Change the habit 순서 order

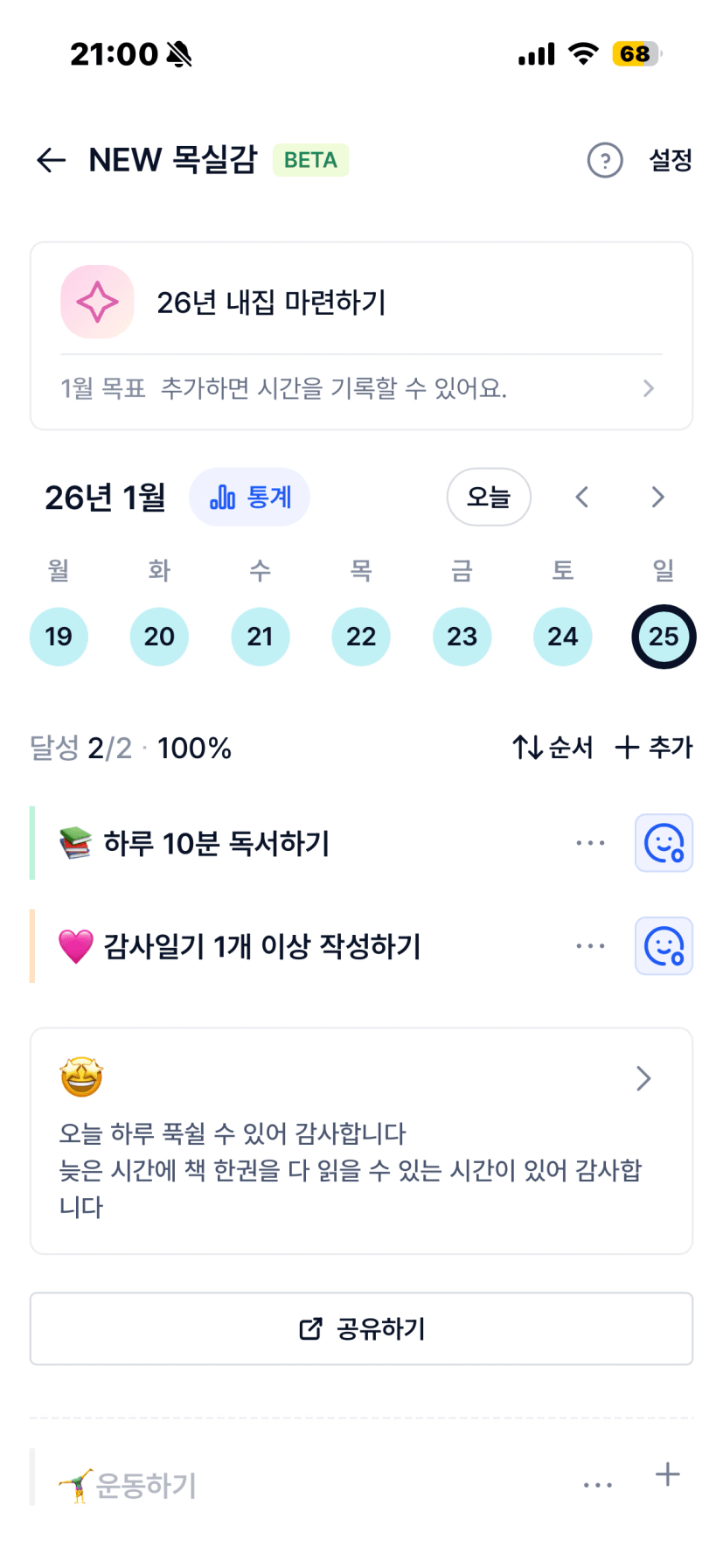[x=553, y=748]
